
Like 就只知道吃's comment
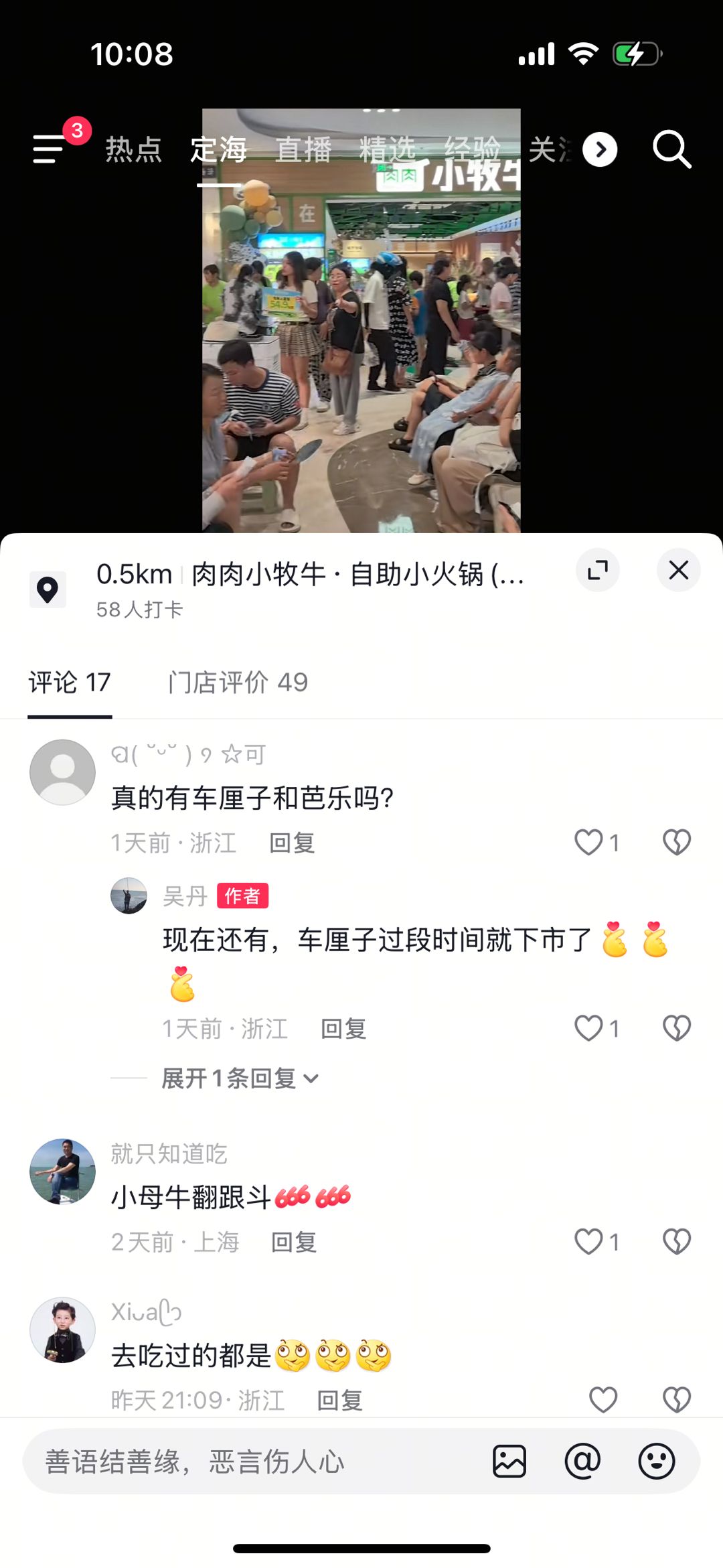(x=589, y=1242)
